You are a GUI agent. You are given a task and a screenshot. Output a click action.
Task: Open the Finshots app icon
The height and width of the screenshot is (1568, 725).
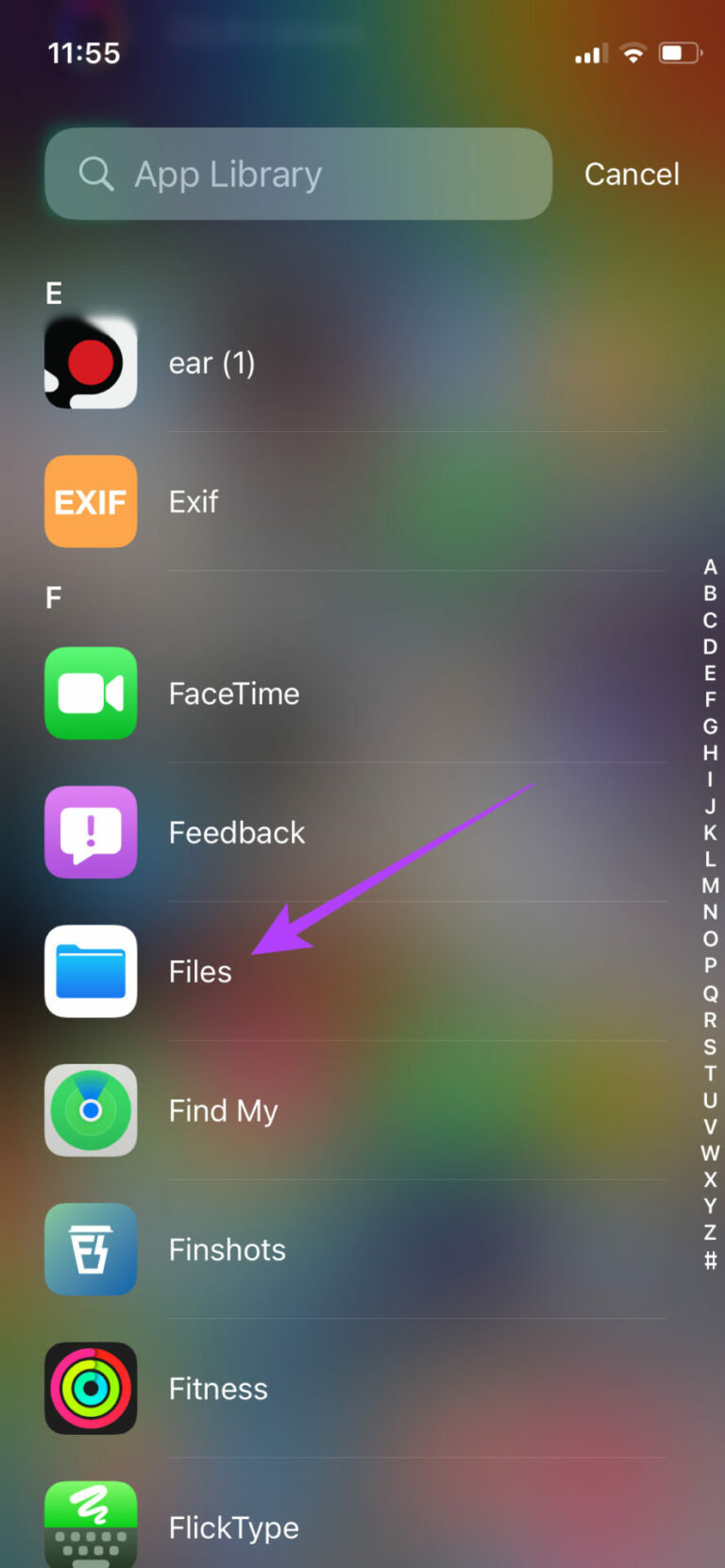(x=91, y=1249)
